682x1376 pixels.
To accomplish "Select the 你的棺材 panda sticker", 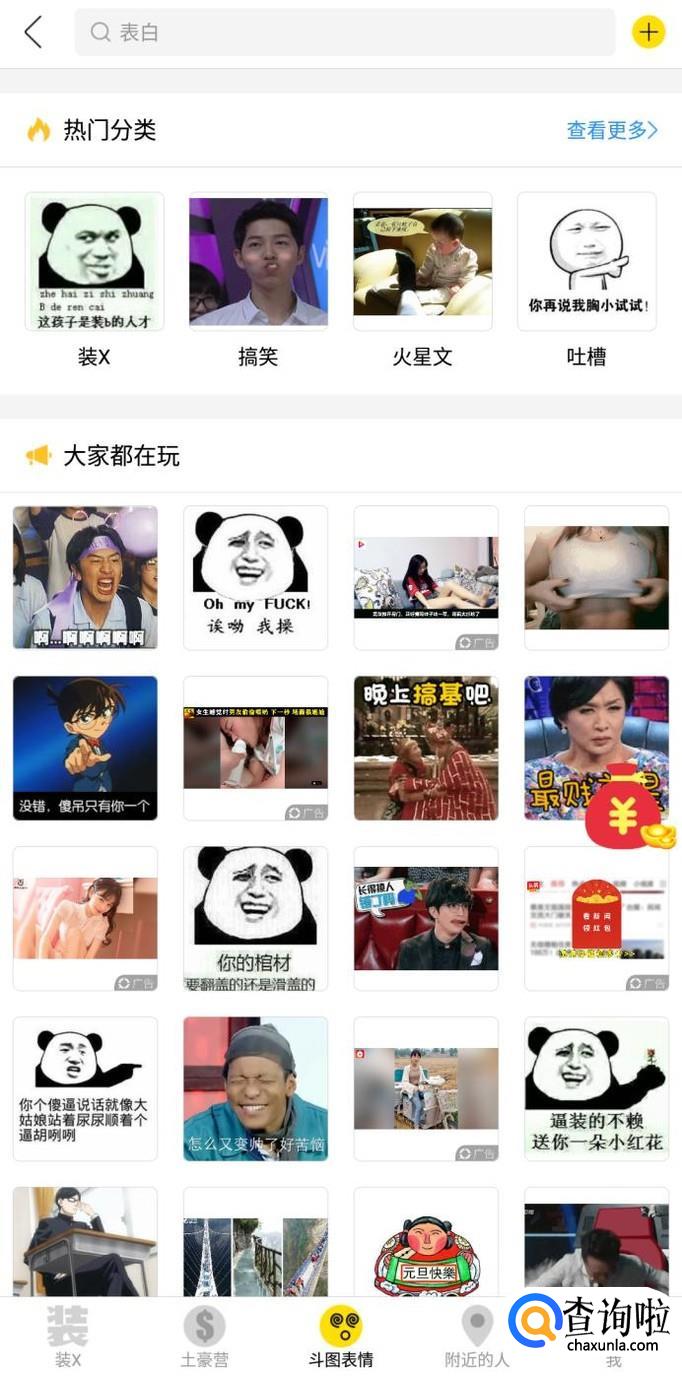I will (x=255, y=918).
